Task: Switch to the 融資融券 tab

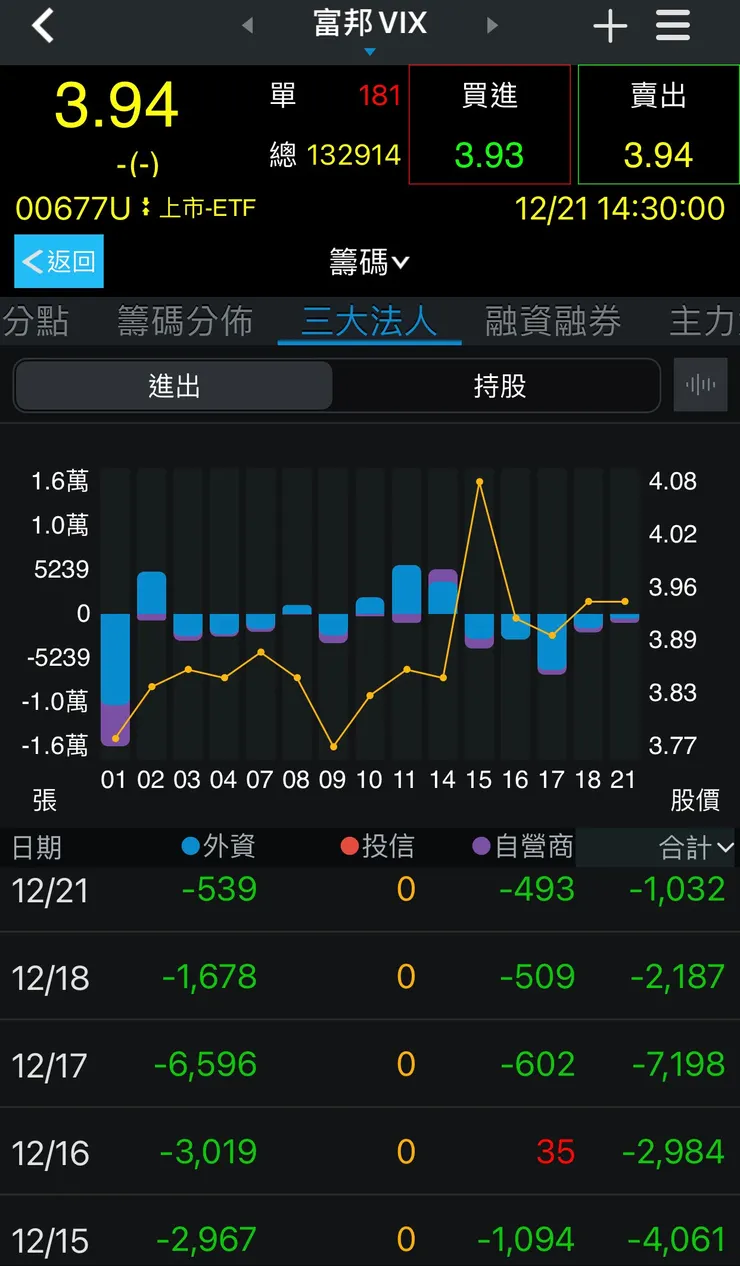Action: click(552, 320)
